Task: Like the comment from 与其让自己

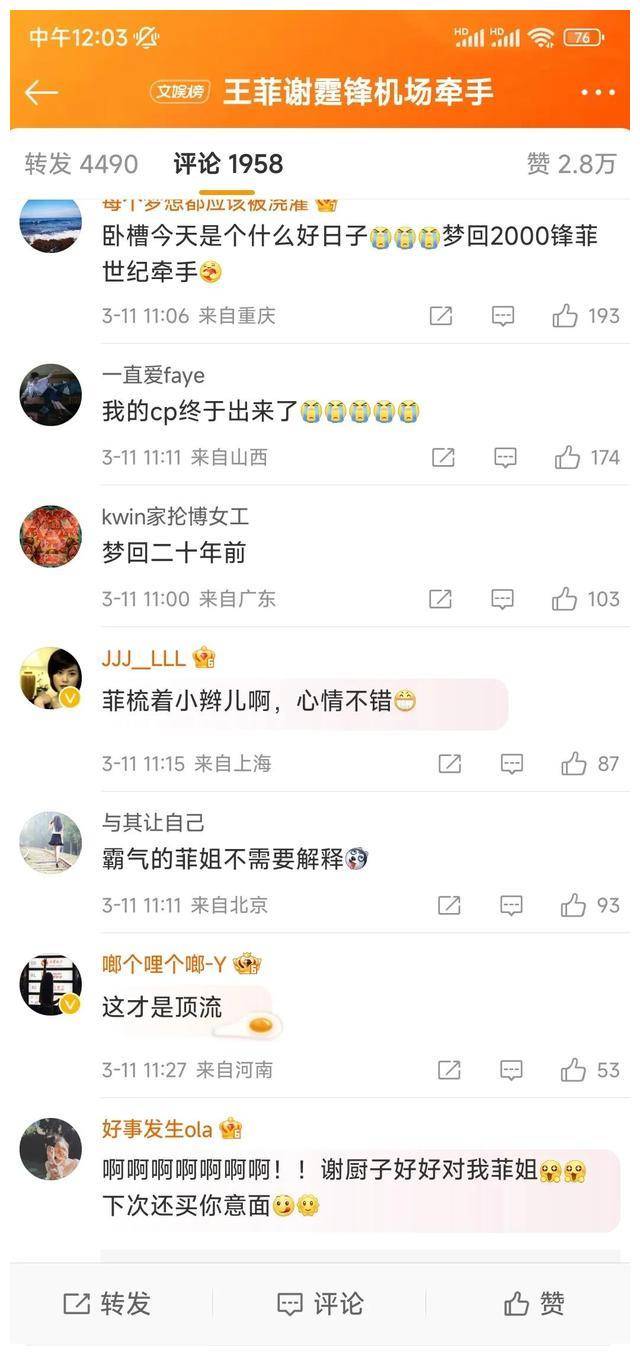Action: [573, 906]
